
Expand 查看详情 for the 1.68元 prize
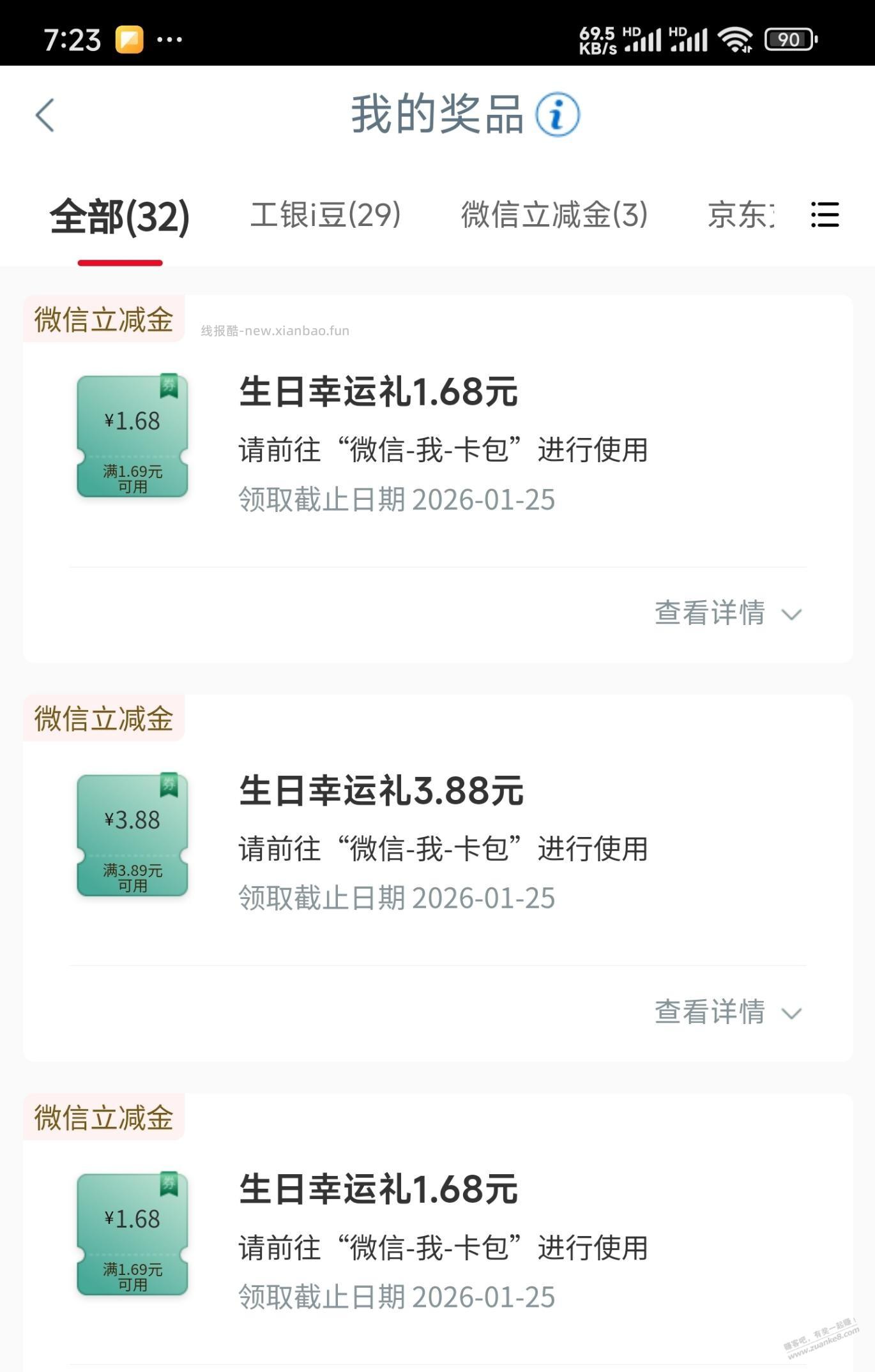(709, 613)
